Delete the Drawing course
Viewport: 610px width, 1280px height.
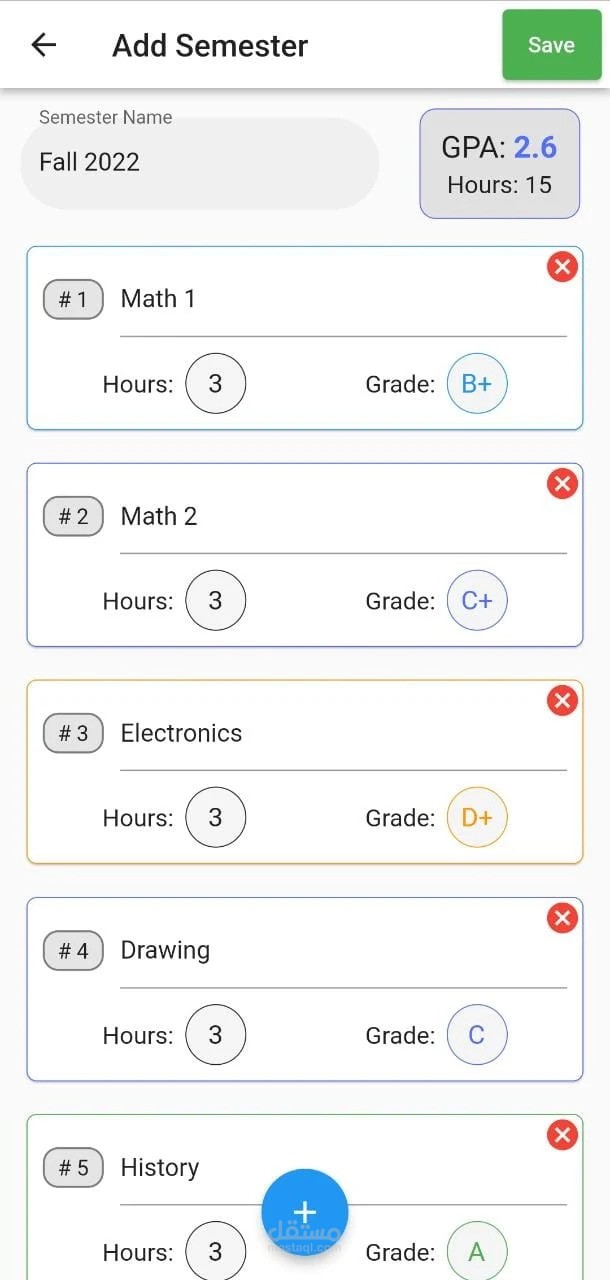coord(562,918)
